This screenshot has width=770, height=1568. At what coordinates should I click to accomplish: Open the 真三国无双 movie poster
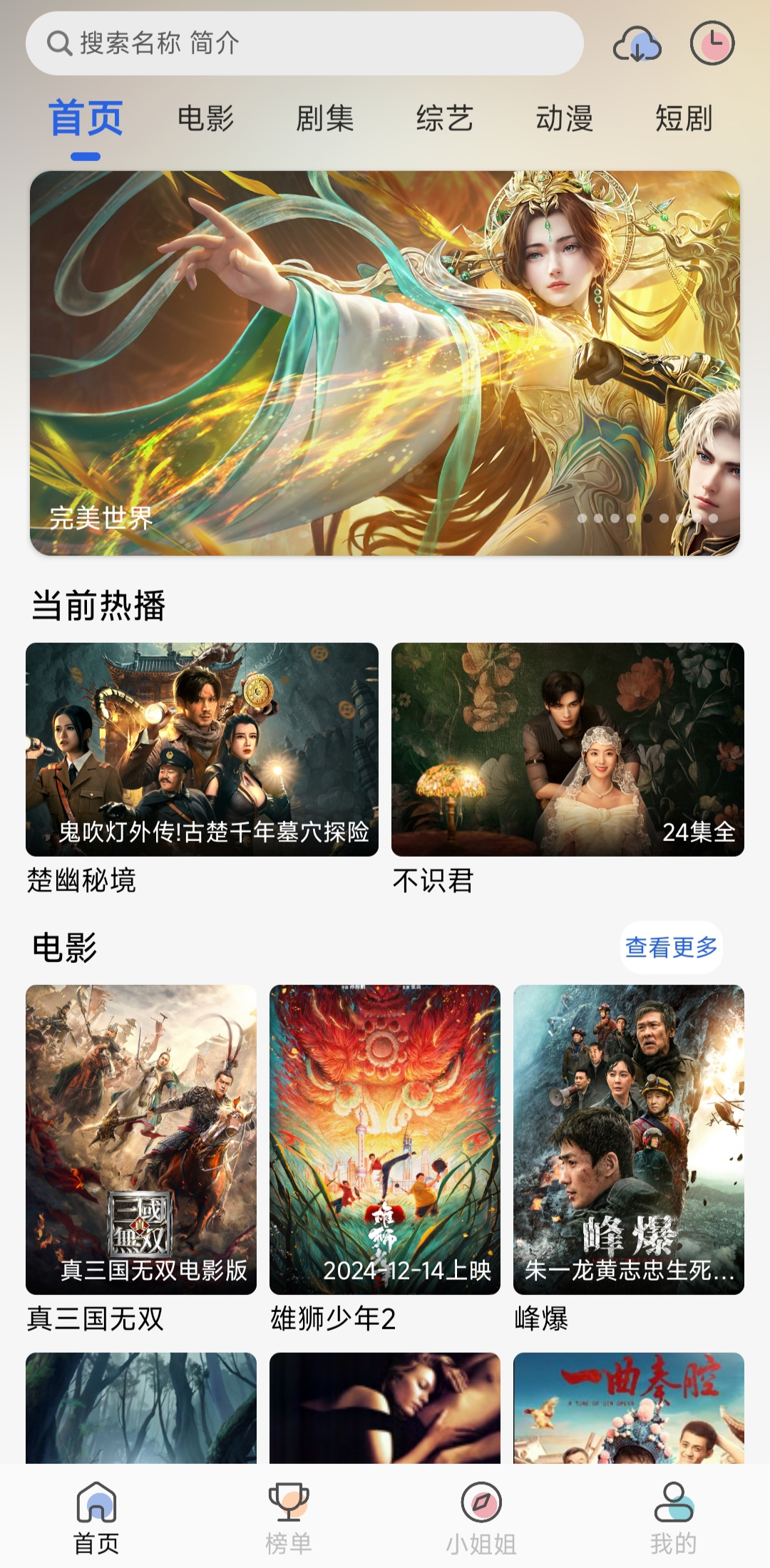(x=141, y=1139)
